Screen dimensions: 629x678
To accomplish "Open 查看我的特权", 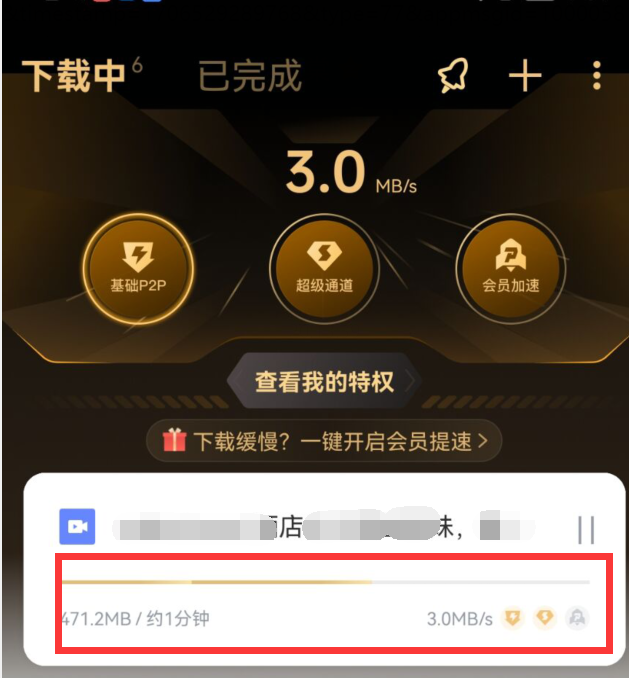I will pos(323,381).
